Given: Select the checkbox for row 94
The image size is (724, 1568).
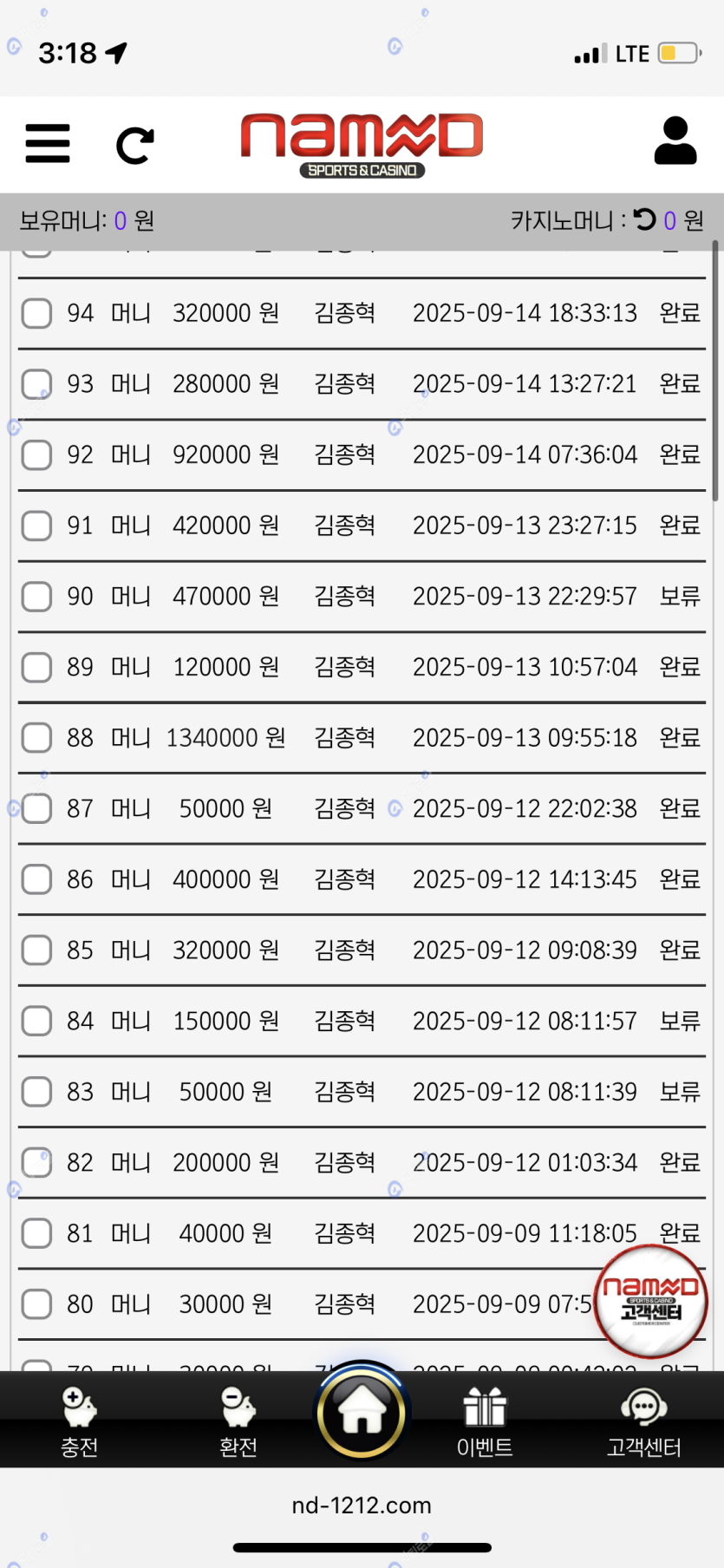Looking at the screenshot, I should pyautogui.click(x=36, y=313).
